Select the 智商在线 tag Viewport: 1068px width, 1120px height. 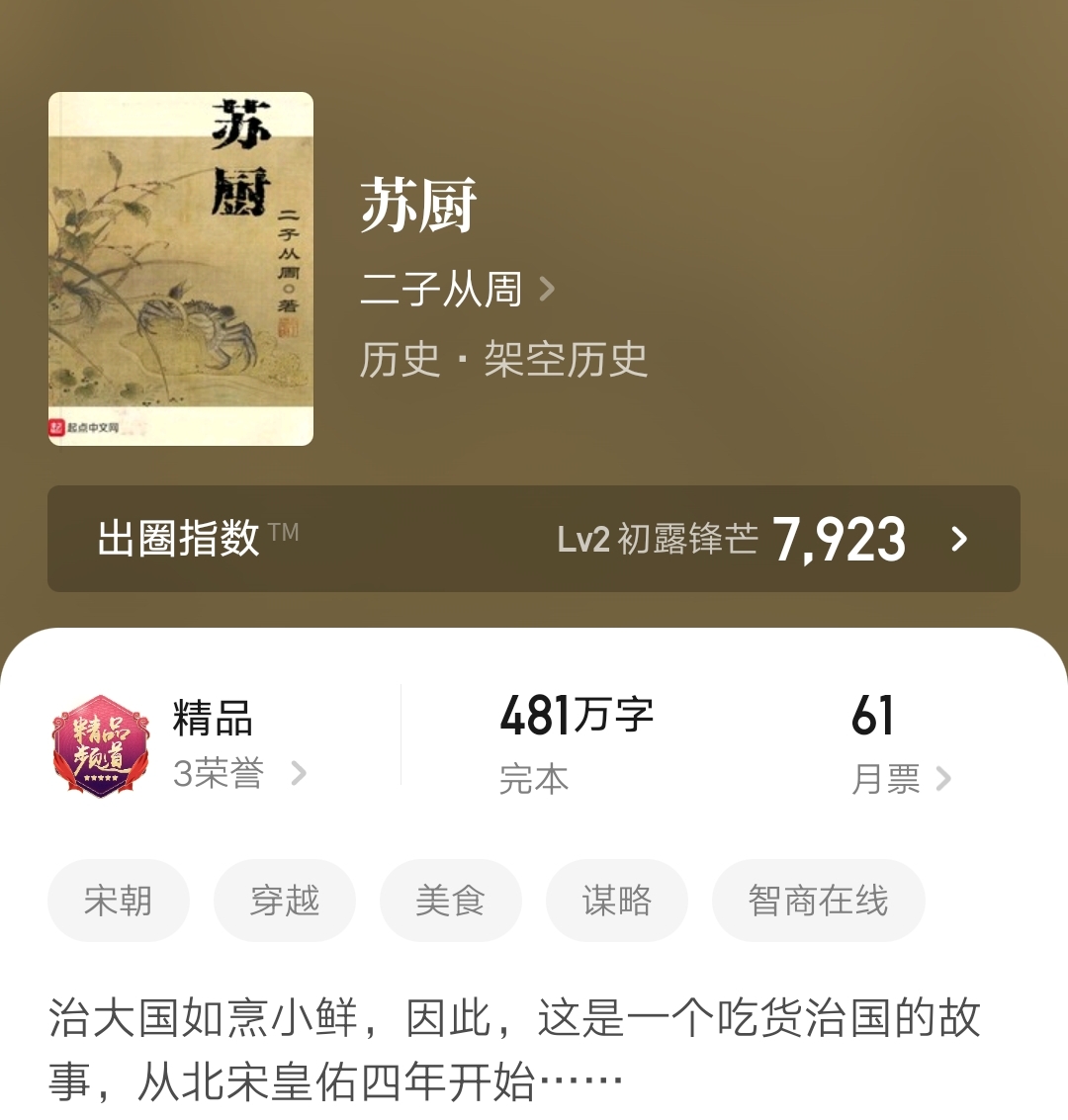tap(818, 901)
